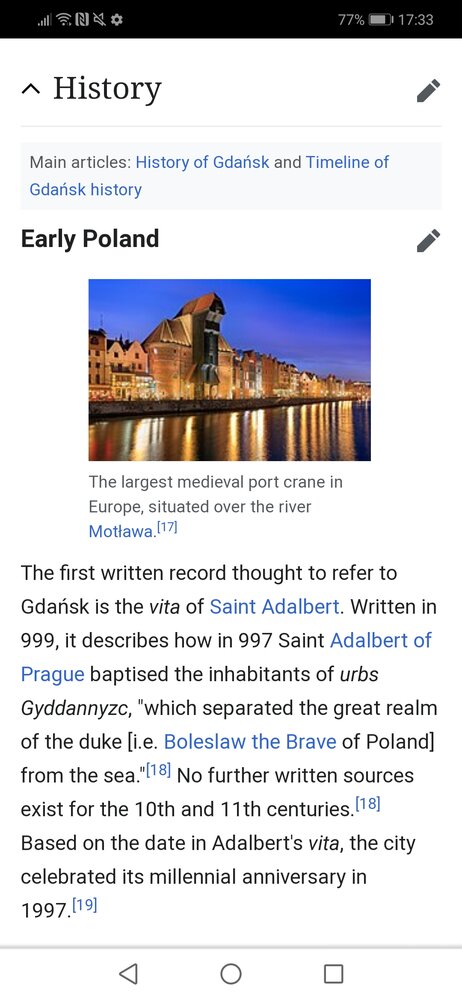This screenshot has width=462, height=1000.
Task: Open the Boleslaw the Brave link
Action: click(x=250, y=742)
